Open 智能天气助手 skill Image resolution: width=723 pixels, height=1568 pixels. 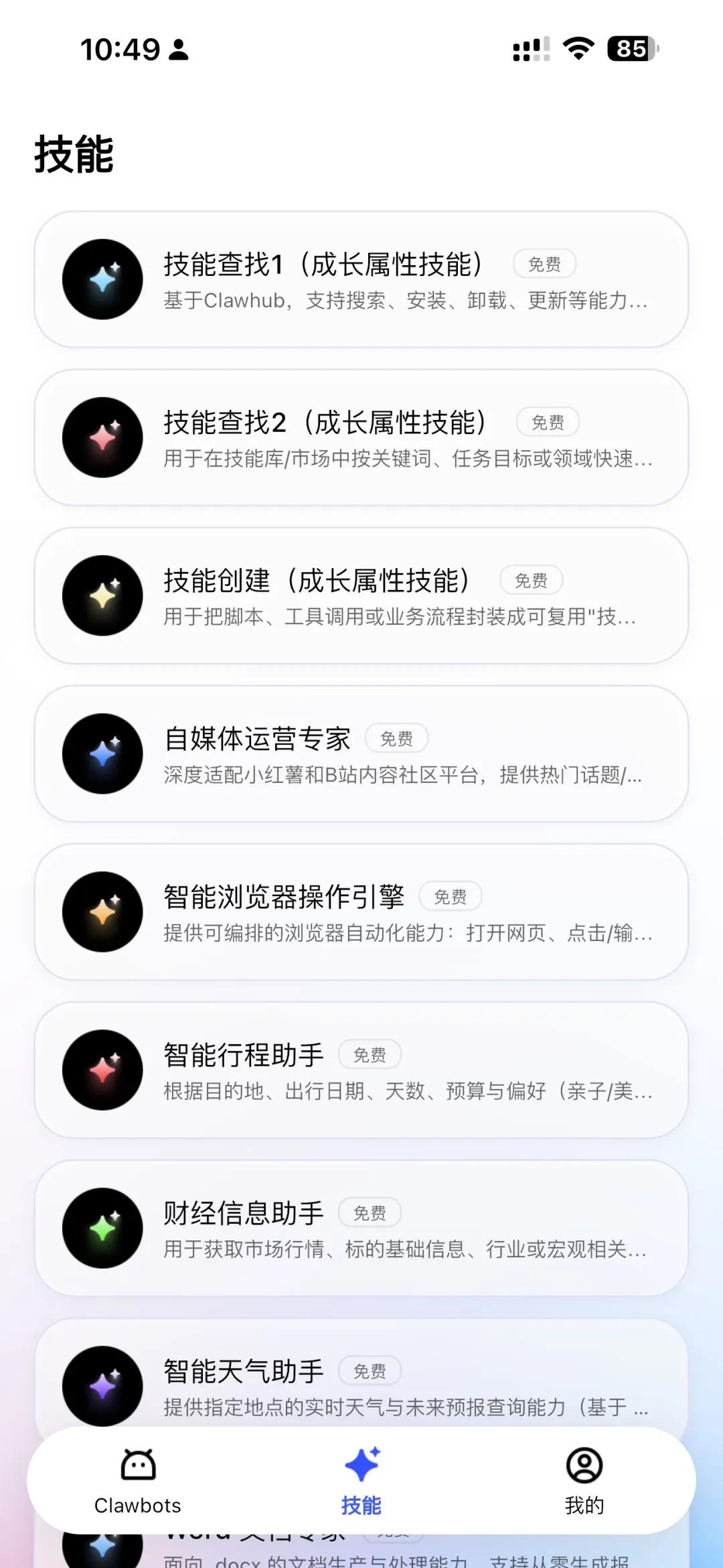[x=361, y=1373]
